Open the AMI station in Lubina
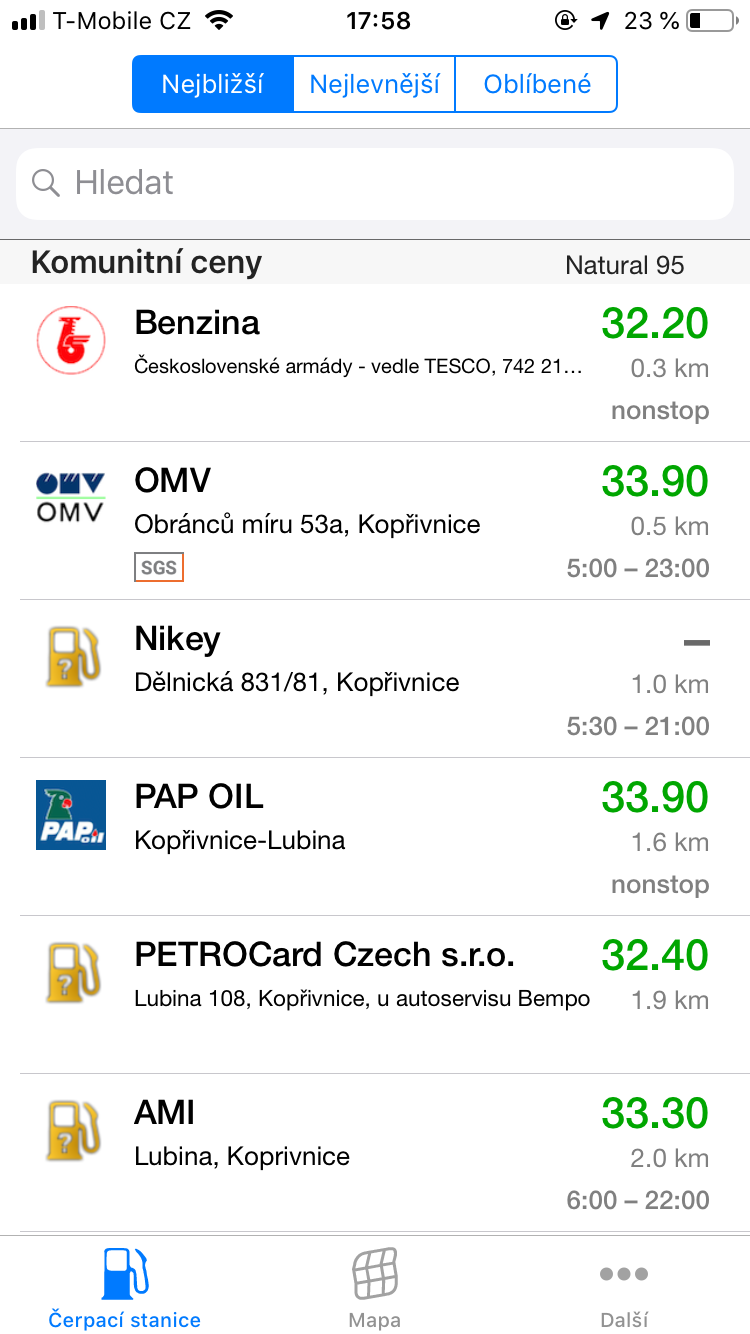Viewport: 750px width, 1334px height. pyautogui.click(x=375, y=1153)
